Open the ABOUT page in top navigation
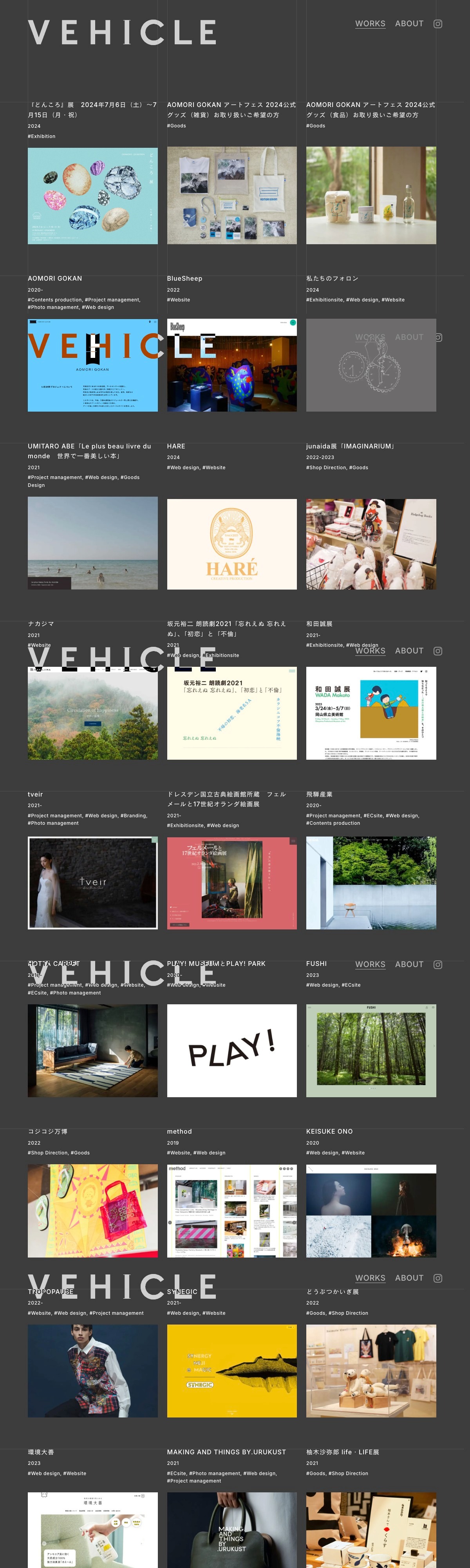 409,24
